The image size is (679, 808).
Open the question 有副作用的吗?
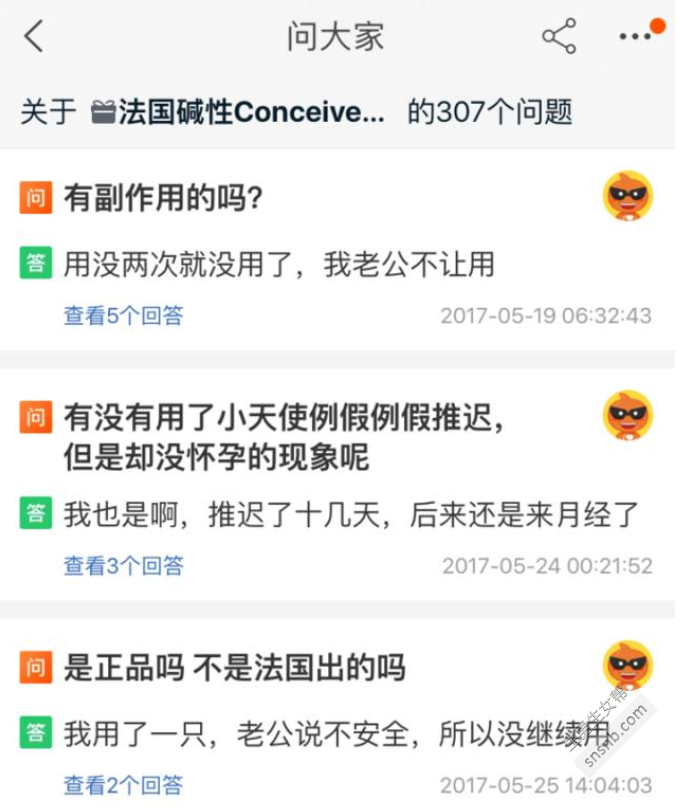(163, 198)
